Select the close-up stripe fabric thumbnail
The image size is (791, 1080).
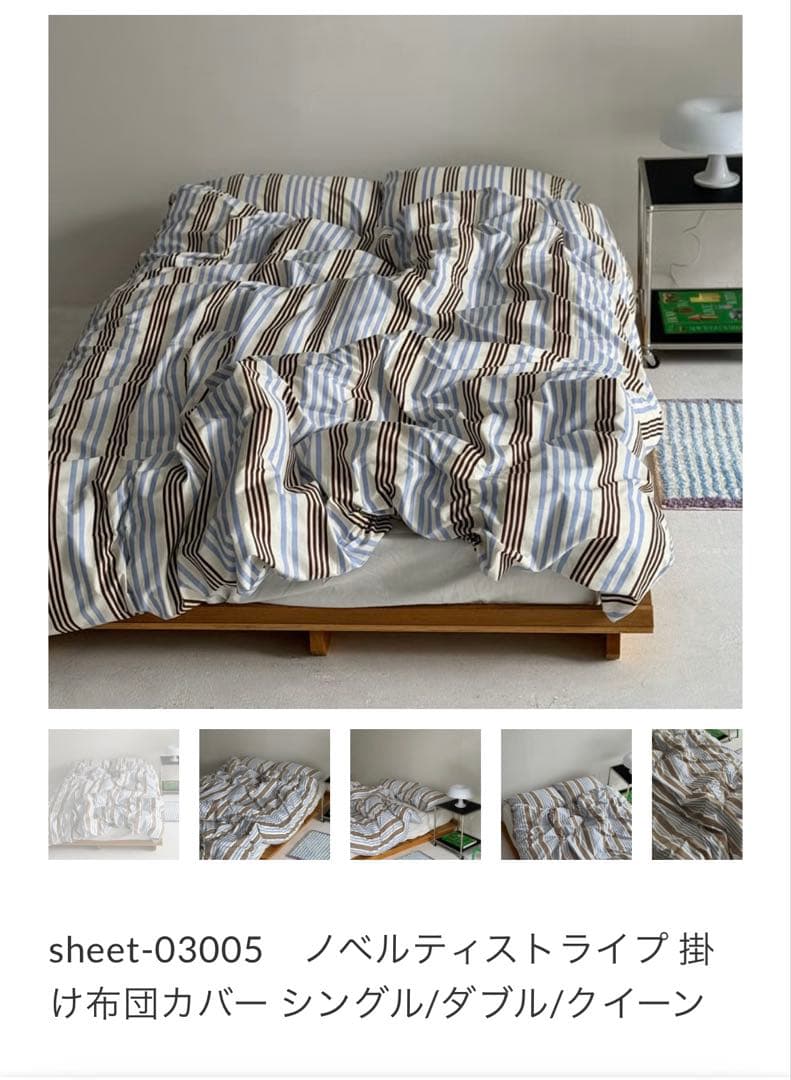tap(697, 794)
